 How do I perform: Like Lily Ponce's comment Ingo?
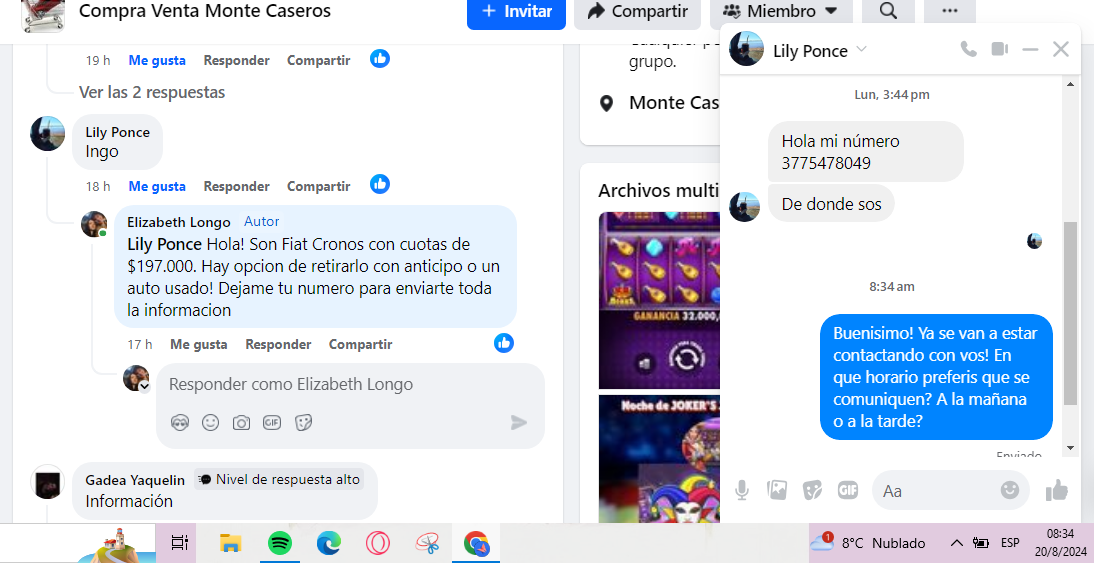click(157, 186)
